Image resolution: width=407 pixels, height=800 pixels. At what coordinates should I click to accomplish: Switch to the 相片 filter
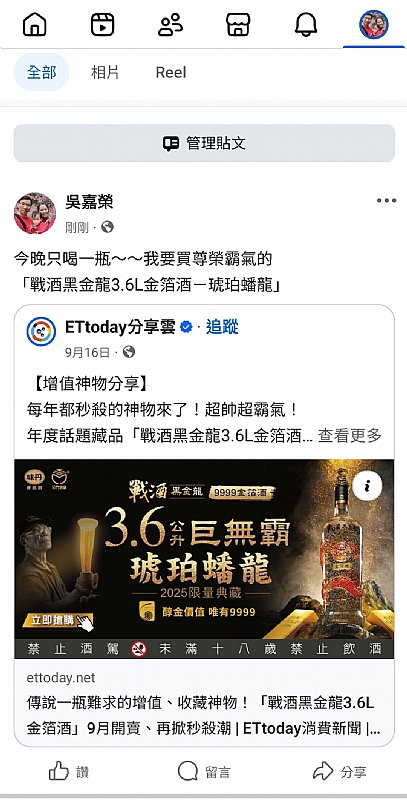[105, 72]
